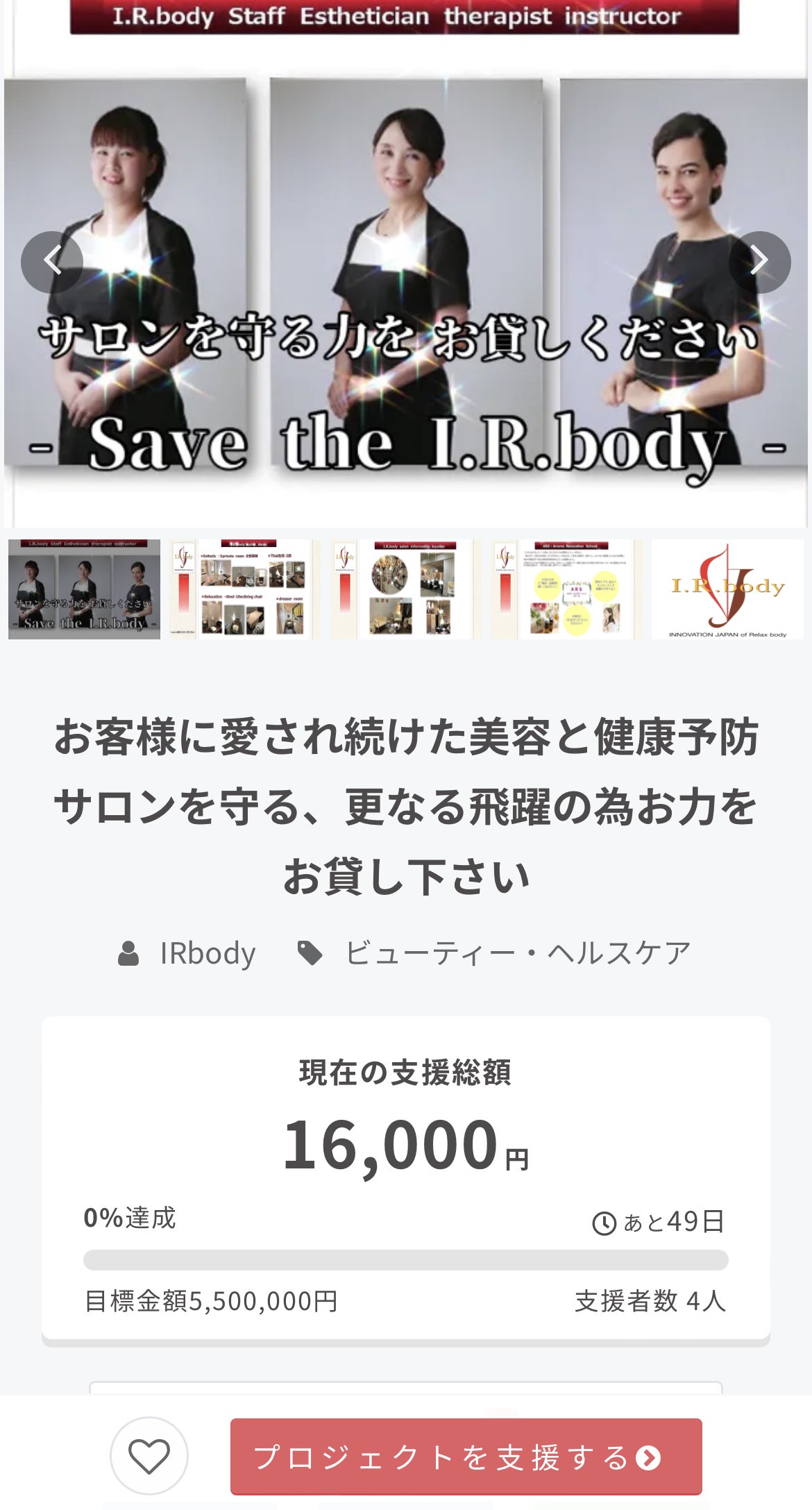812x1510 pixels.
Task: Select the I.R.body logo thumbnail
Action: point(727,589)
